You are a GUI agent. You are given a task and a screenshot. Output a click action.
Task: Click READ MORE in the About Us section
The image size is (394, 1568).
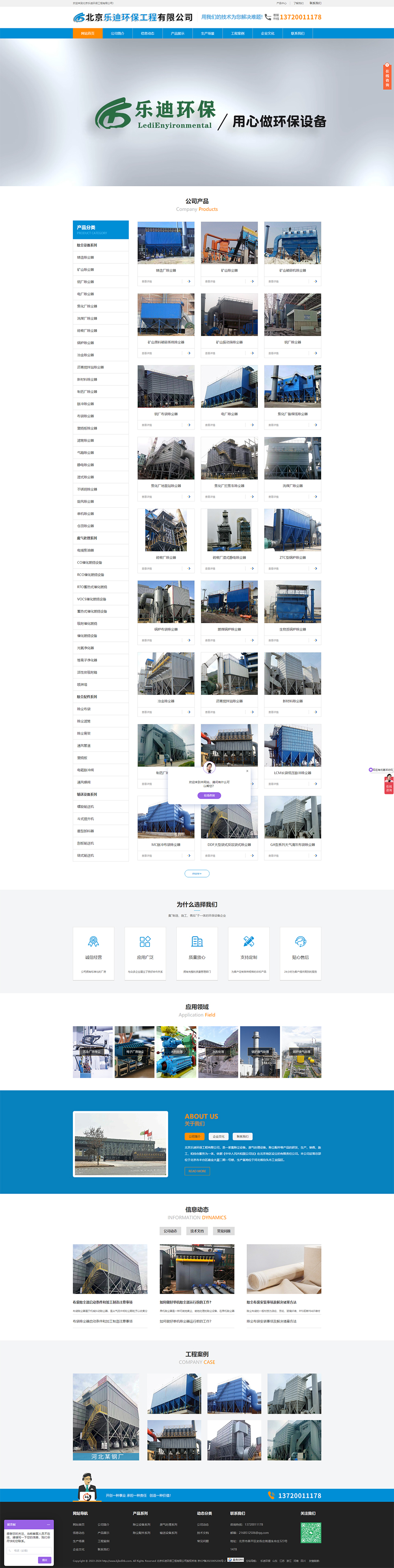click(x=197, y=1171)
